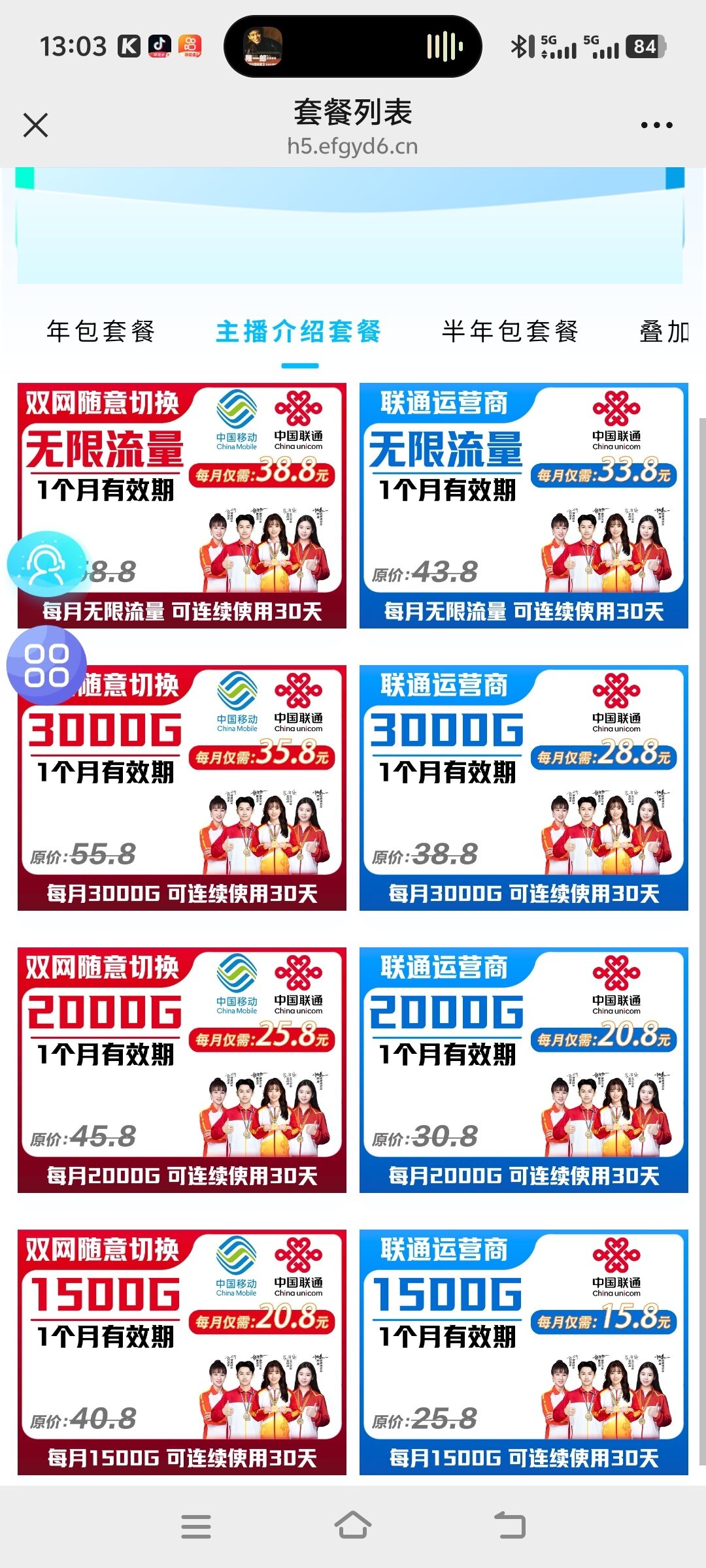The image size is (706, 1568).
Task: Open the Unicom 无限流量 33.8元 plan card
Action: click(523, 505)
